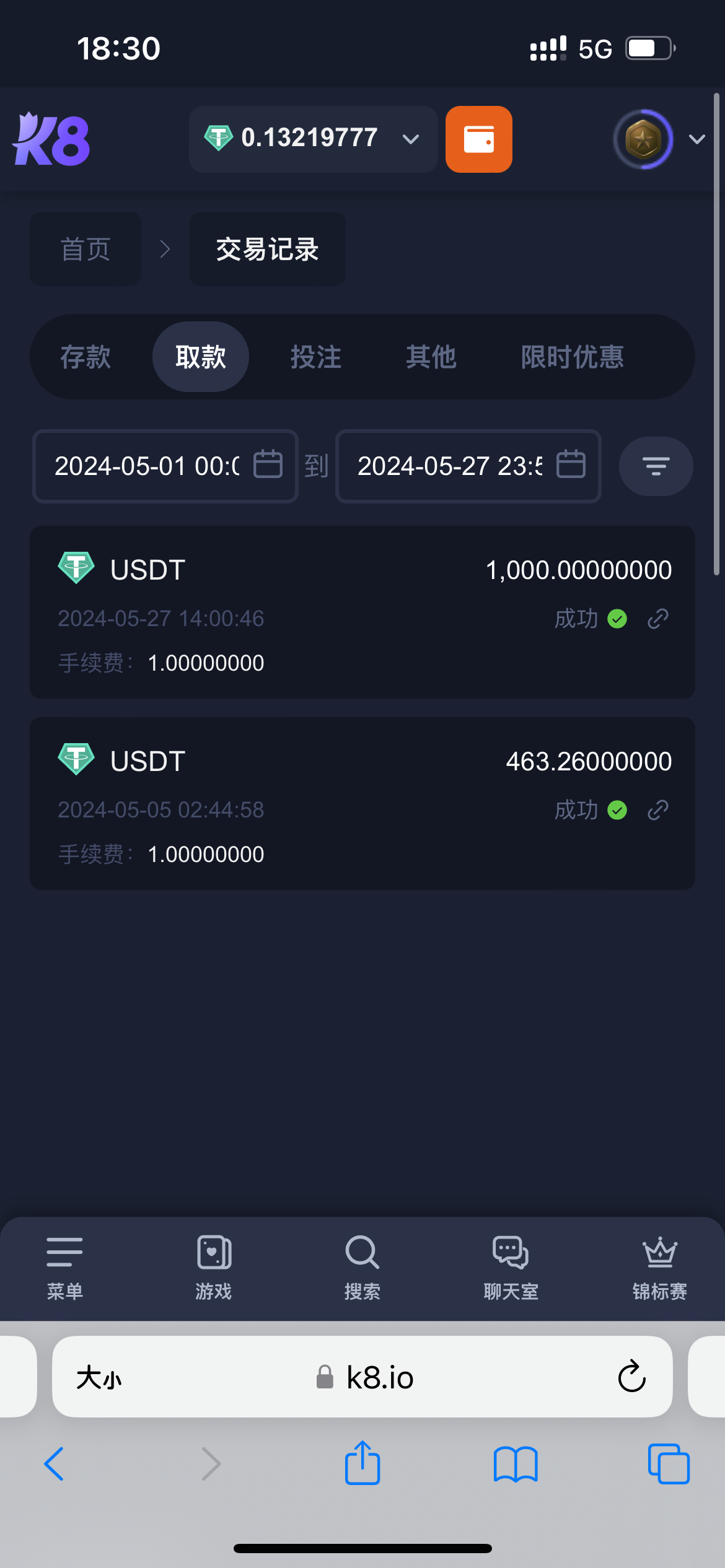Switch to the 投注 tab

click(316, 357)
